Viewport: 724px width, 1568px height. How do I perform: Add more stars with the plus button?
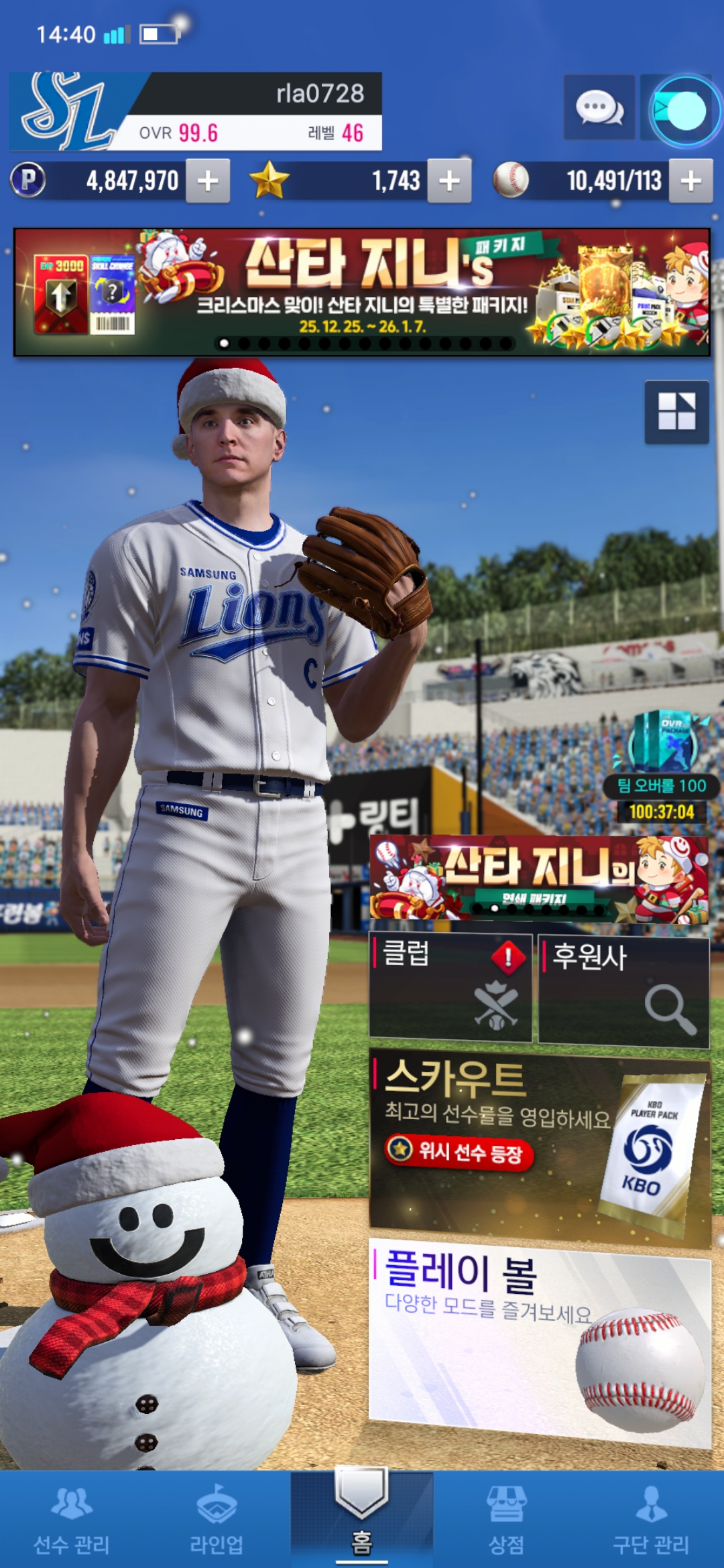[x=449, y=181]
